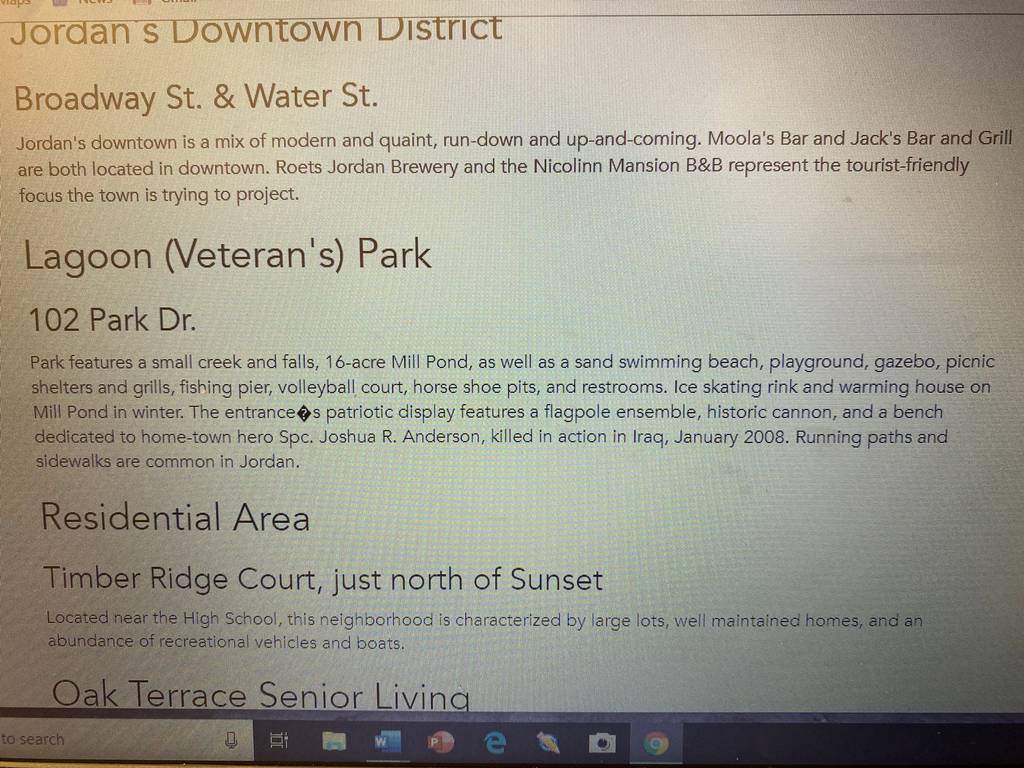Open Microsoft Edge from the taskbar
The image size is (1024, 768).
click(496, 743)
